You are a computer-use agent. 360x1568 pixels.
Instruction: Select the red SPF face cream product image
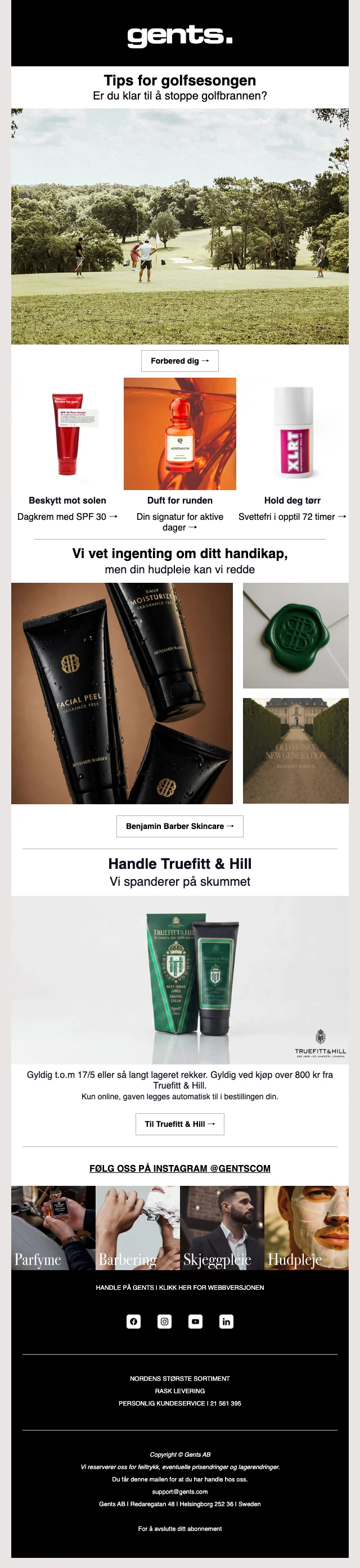(67, 434)
